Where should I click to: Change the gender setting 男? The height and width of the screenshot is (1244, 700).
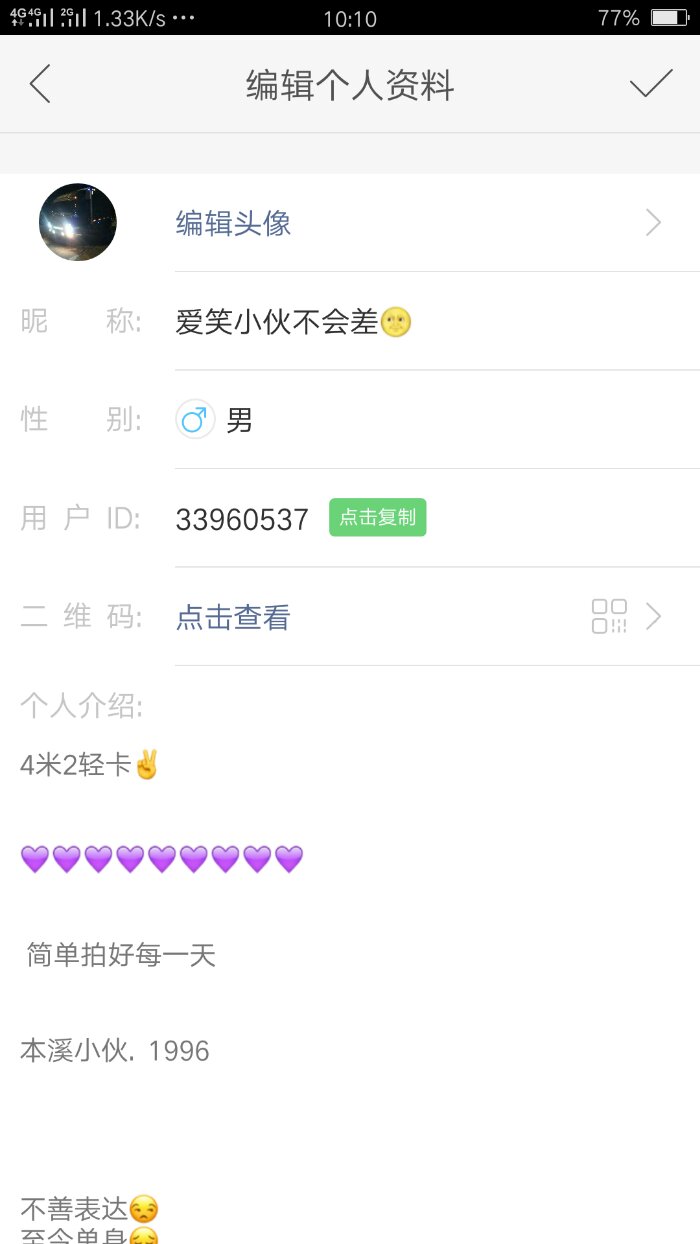(x=238, y=420)
